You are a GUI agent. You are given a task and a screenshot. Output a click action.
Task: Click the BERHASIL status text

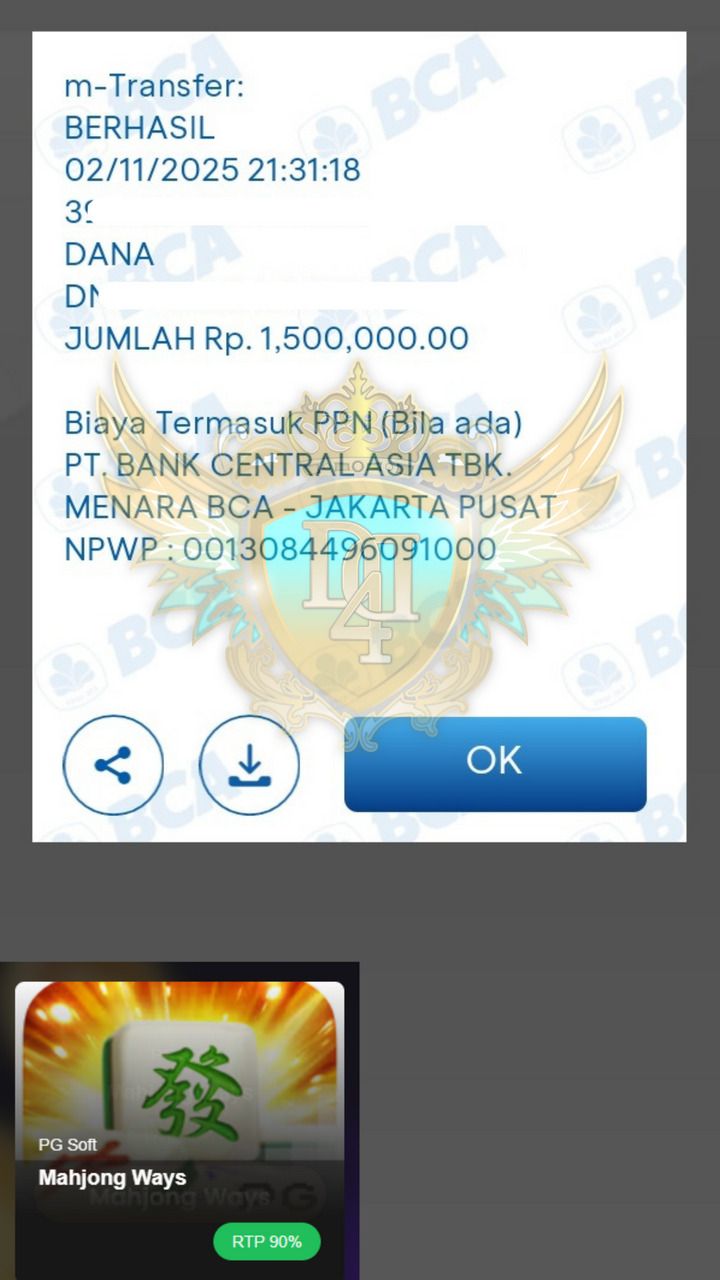pyautogui.click(x=138, y=128)
